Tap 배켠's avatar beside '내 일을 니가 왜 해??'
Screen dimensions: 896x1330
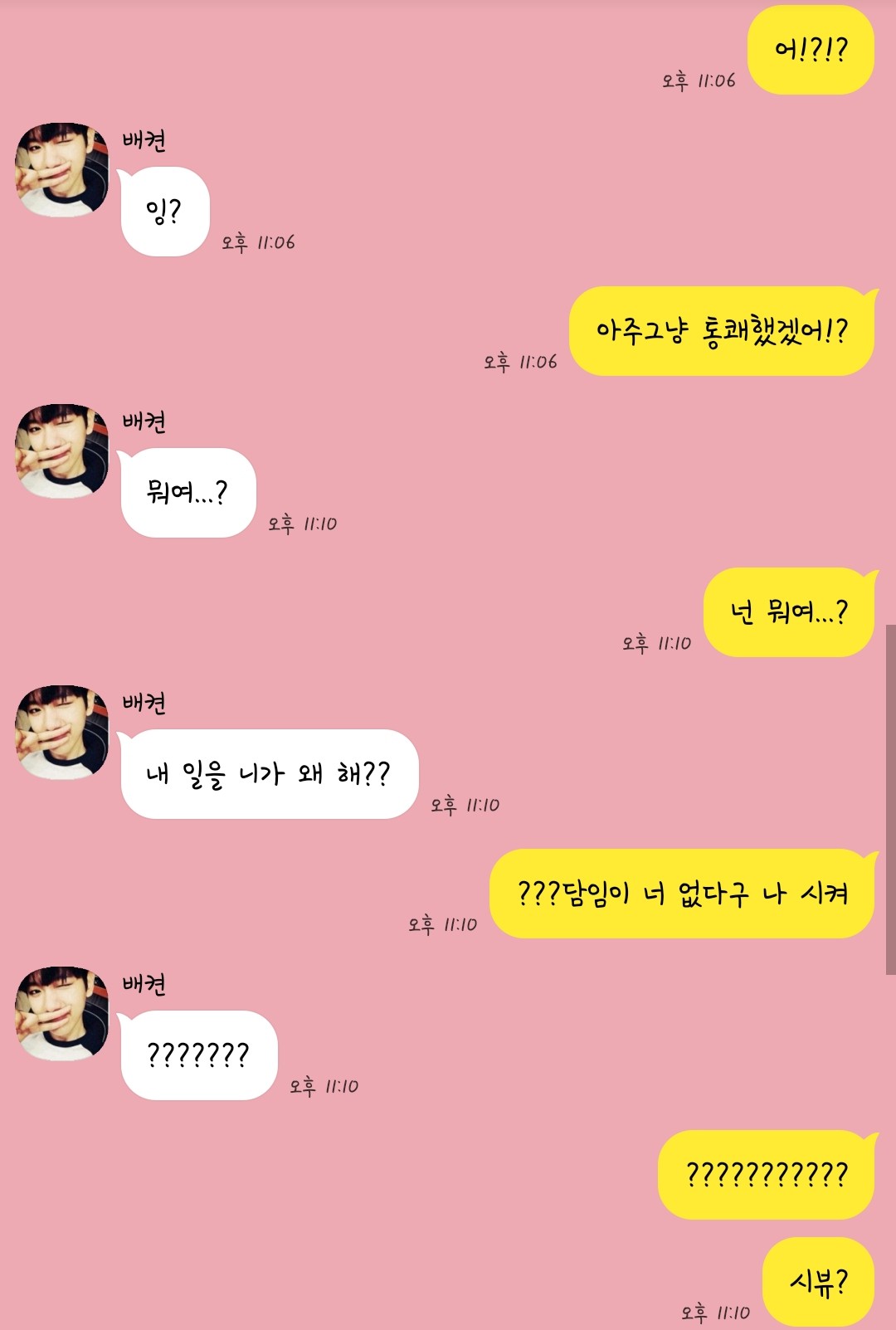[x=62, y=733]
